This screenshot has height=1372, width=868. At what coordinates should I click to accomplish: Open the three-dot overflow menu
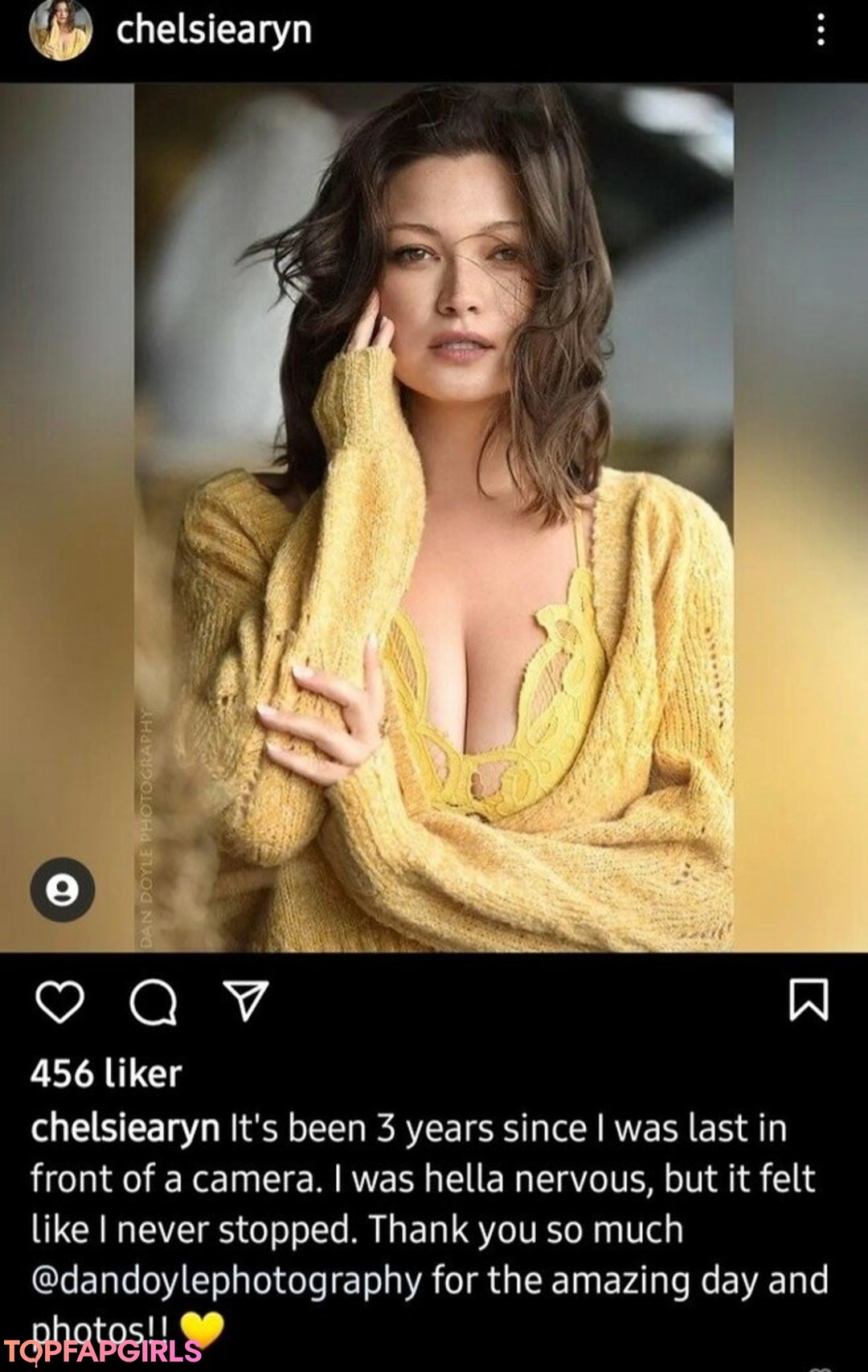(820, 30)
